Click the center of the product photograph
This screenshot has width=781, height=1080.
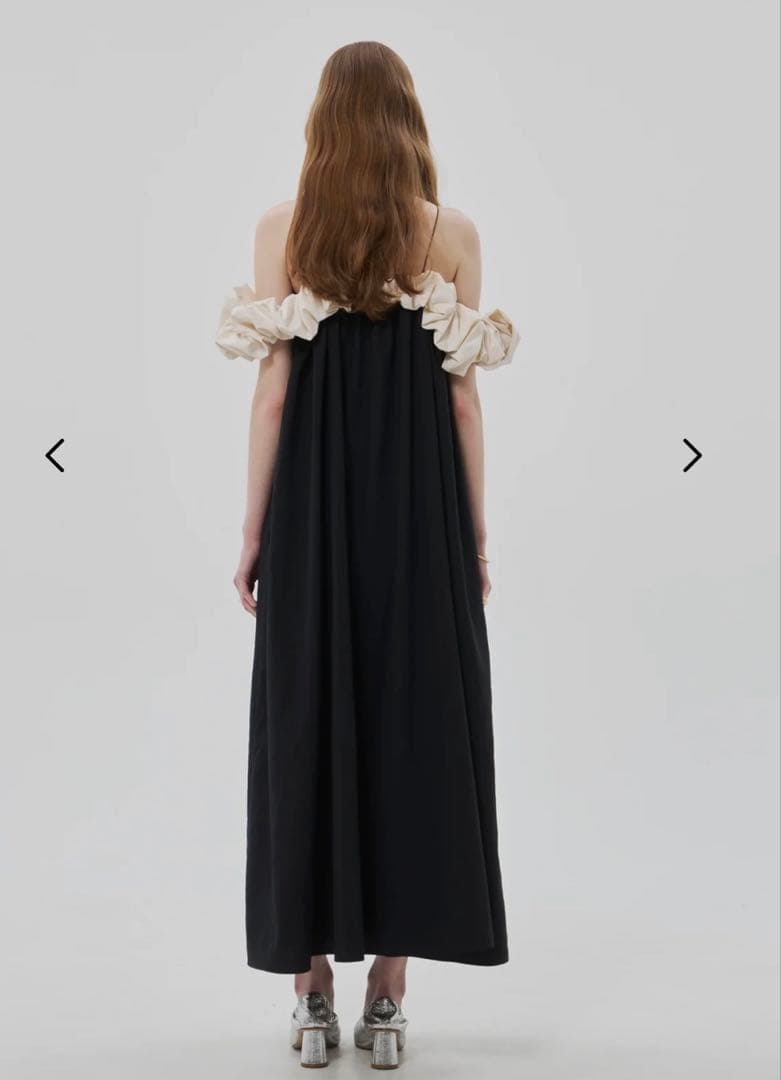390,540
